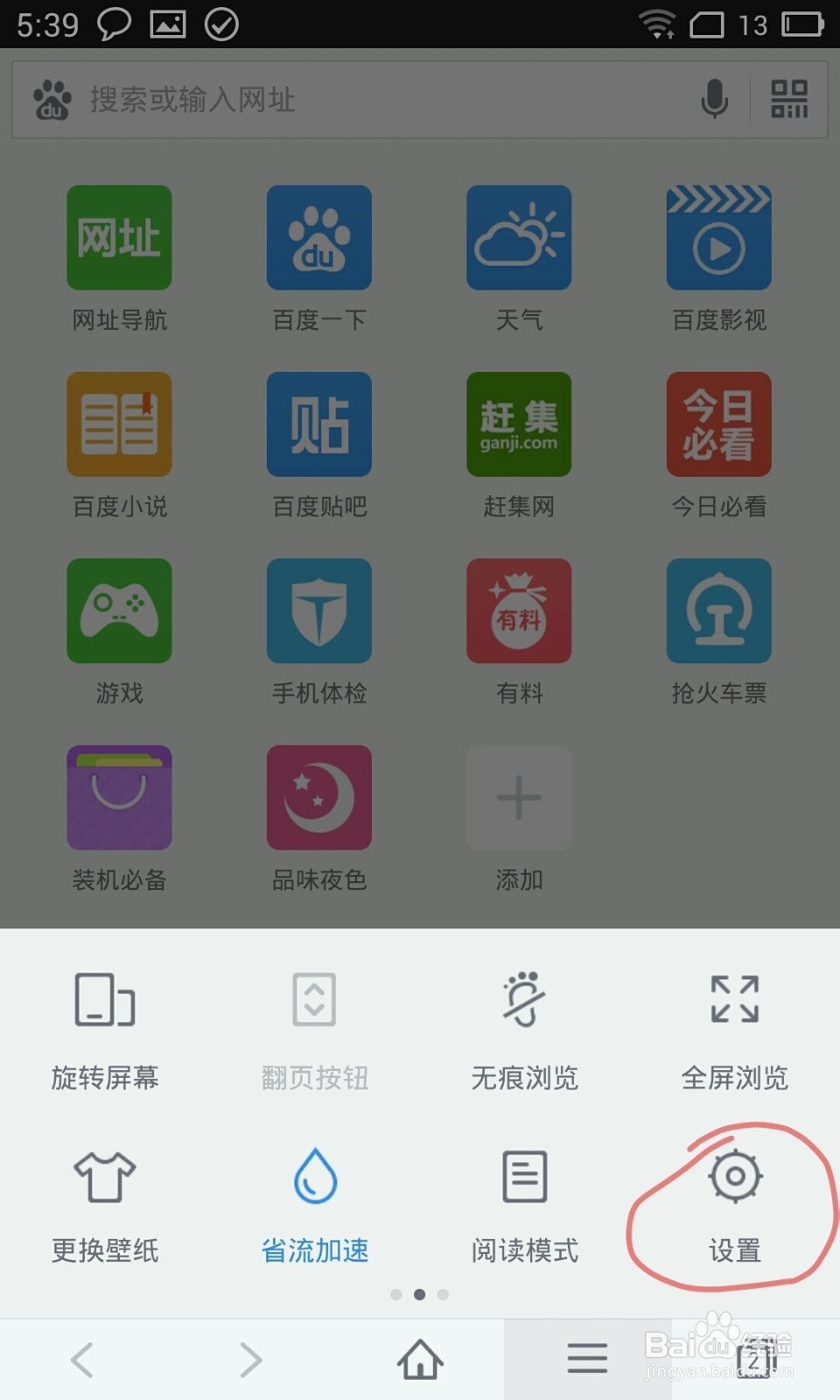Start the 手机体检 phone checkup tool
Screen dimensions: 840x1400
pyautogui.click(x=318, y=611)
